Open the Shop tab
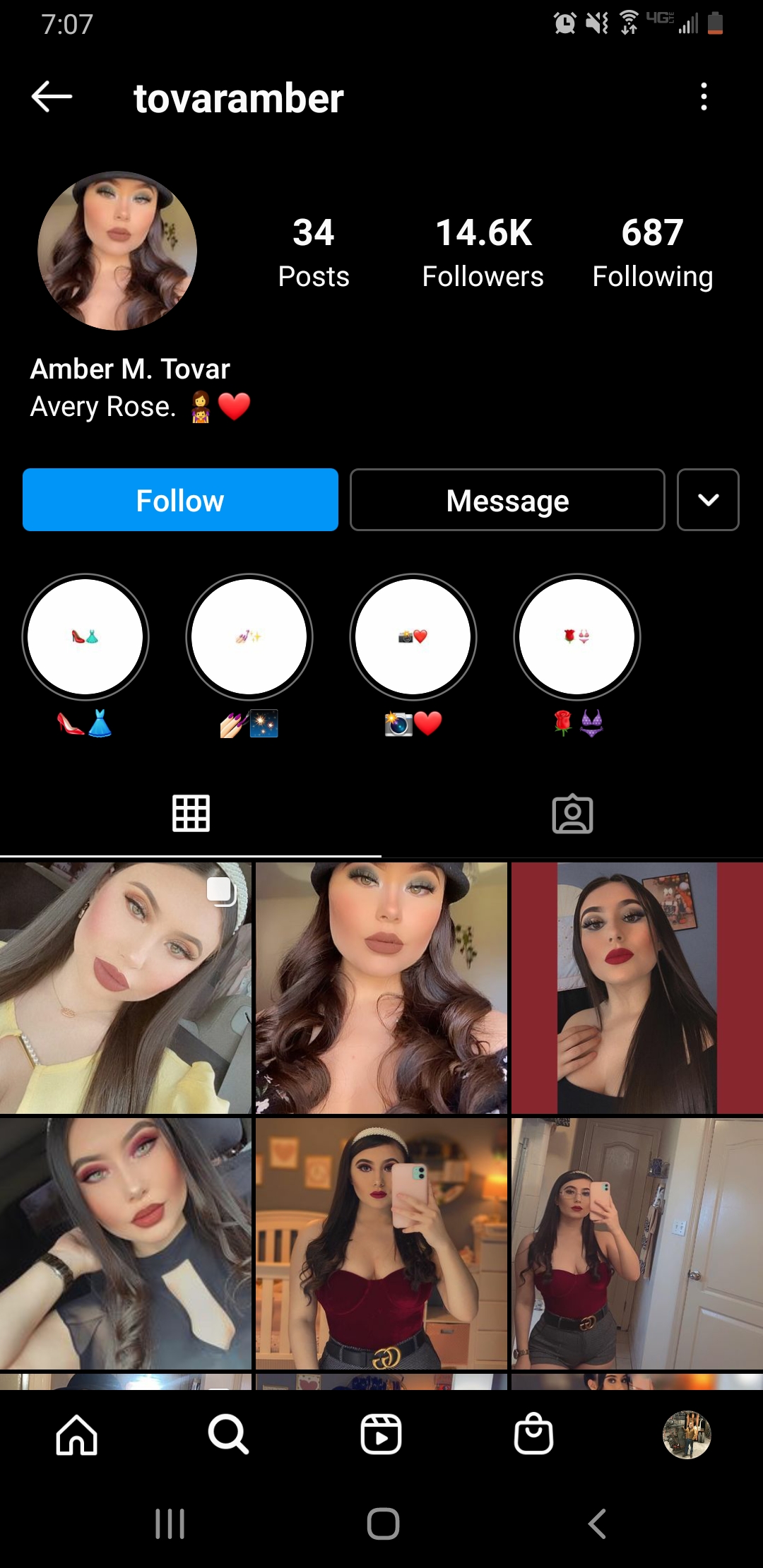The height and width of the screenshot is (1568, 763). point(533,1435)
